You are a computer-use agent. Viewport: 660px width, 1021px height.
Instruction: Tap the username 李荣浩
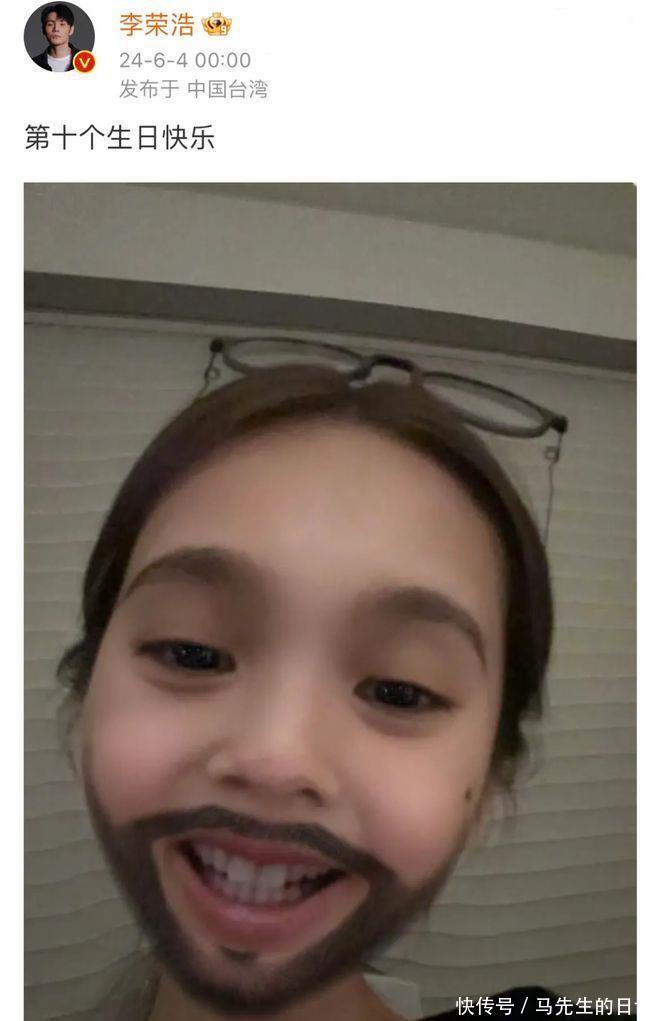[156, 25]
